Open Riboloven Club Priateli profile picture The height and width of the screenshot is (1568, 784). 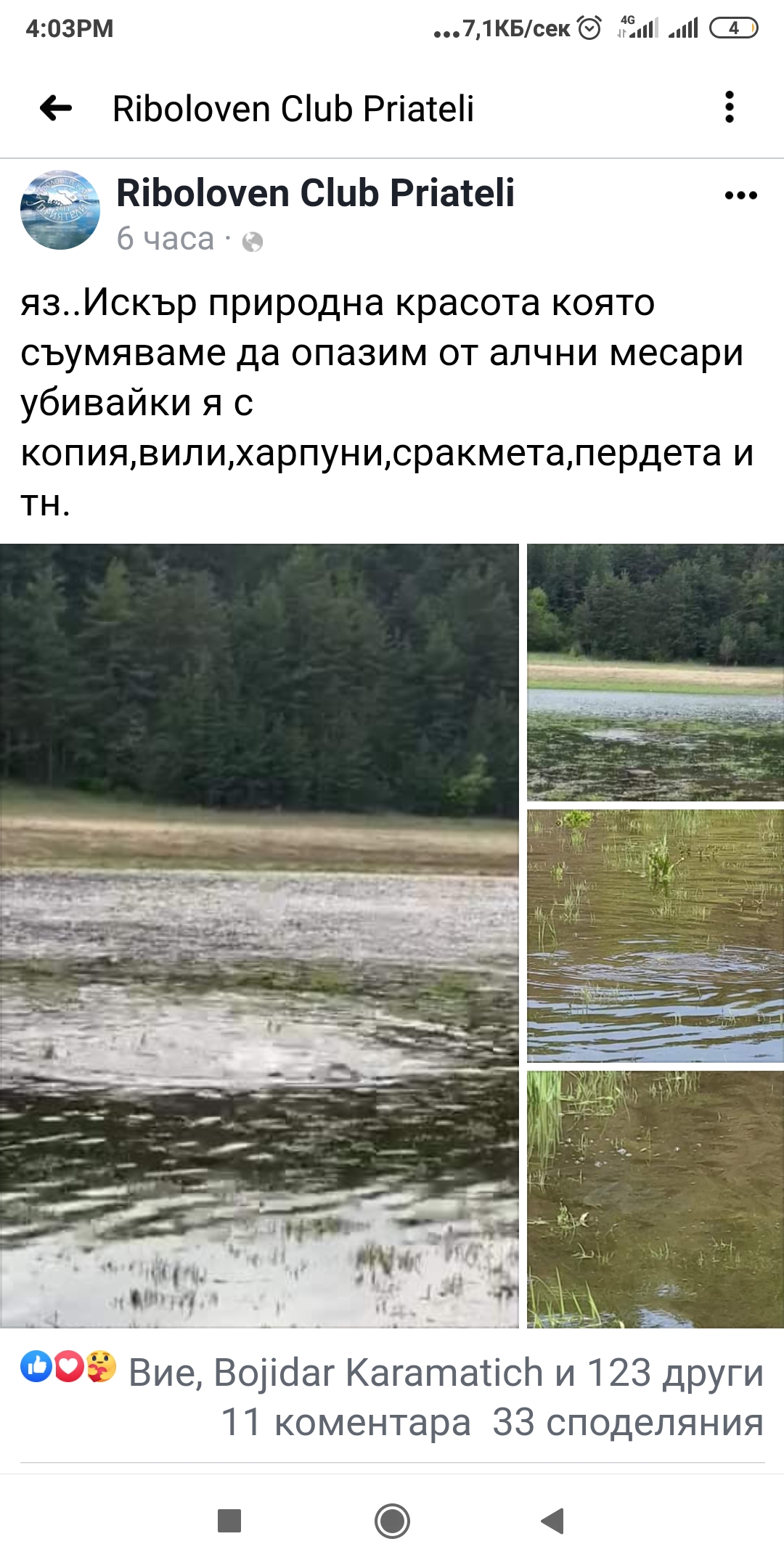pos(60,211)
